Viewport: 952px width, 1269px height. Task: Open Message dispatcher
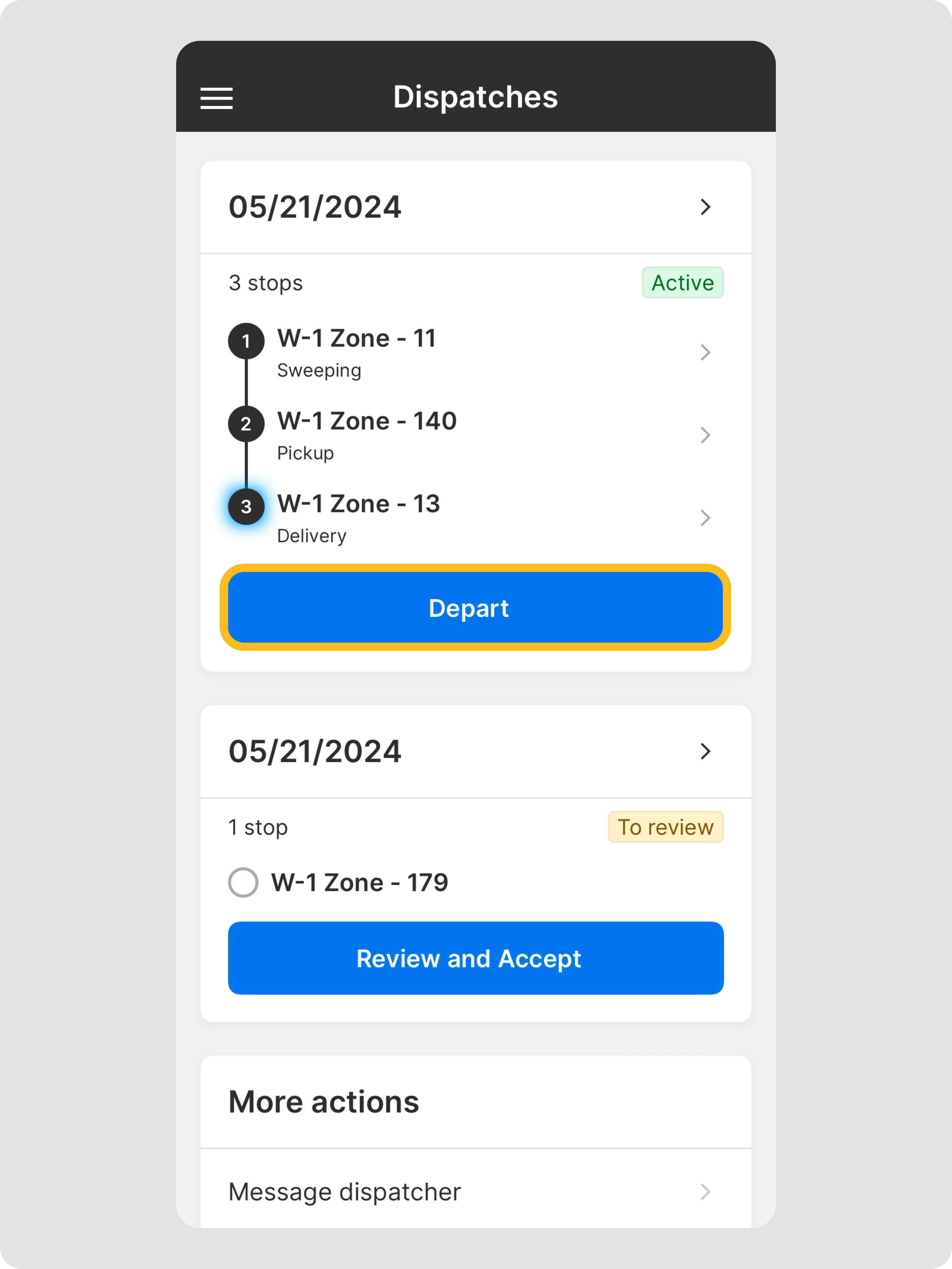(475, 1192)
